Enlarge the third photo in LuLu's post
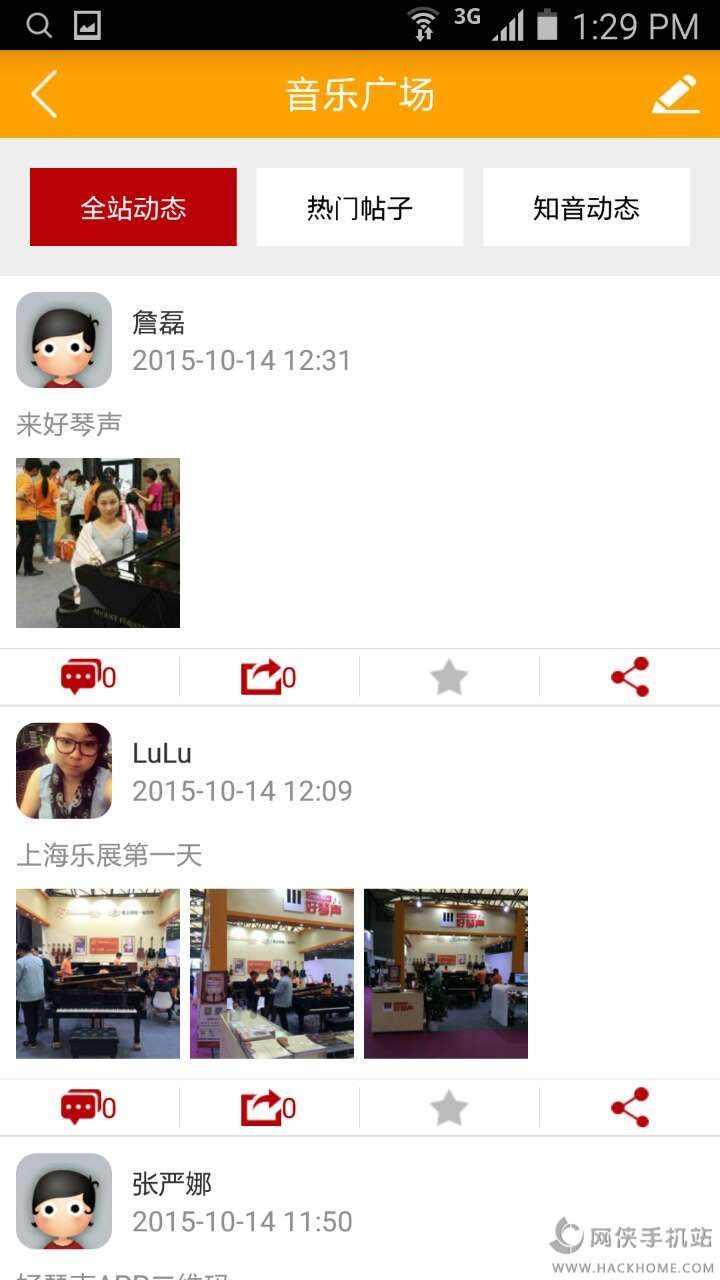The height and width of the screenshot is (1280, 720). pos(446,974)
